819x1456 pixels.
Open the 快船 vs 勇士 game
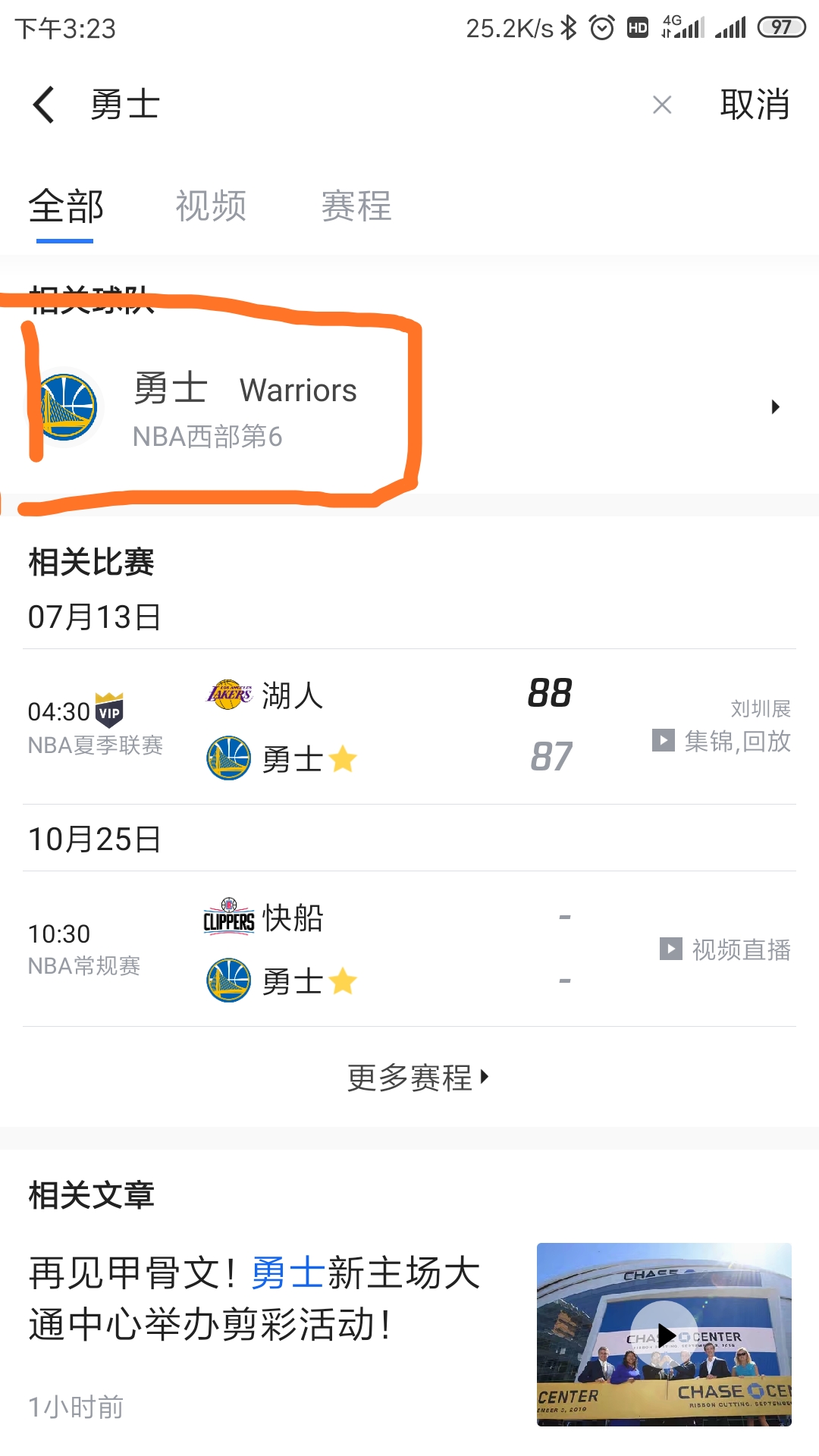379,948
